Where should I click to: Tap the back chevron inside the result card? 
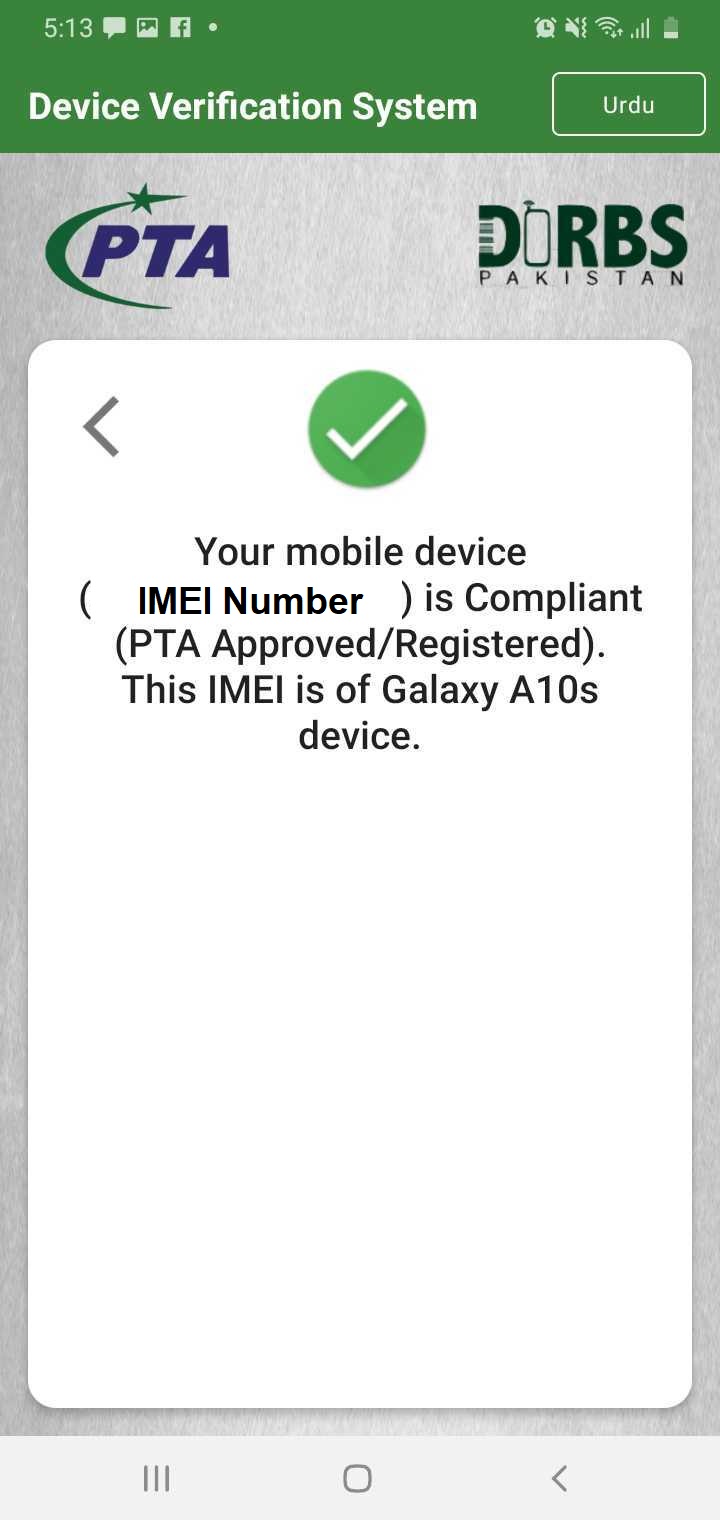(x=100, y=427)
